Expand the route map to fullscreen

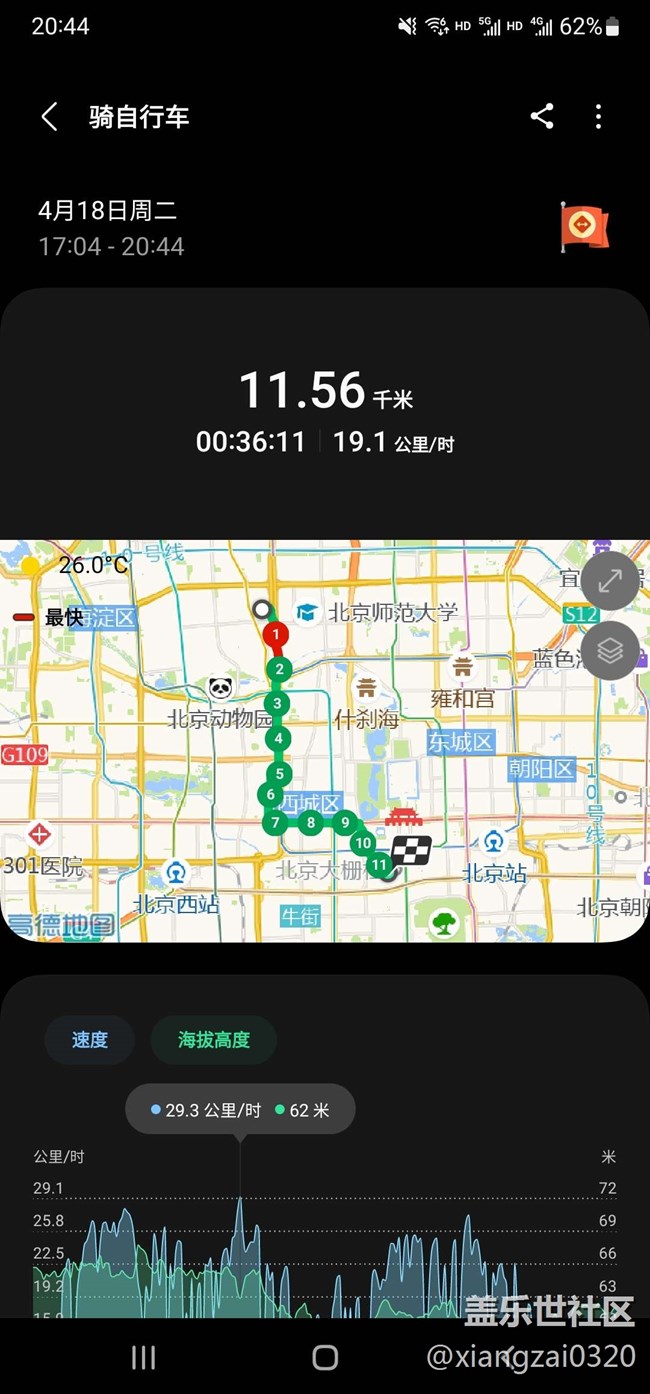click(610, 580)
